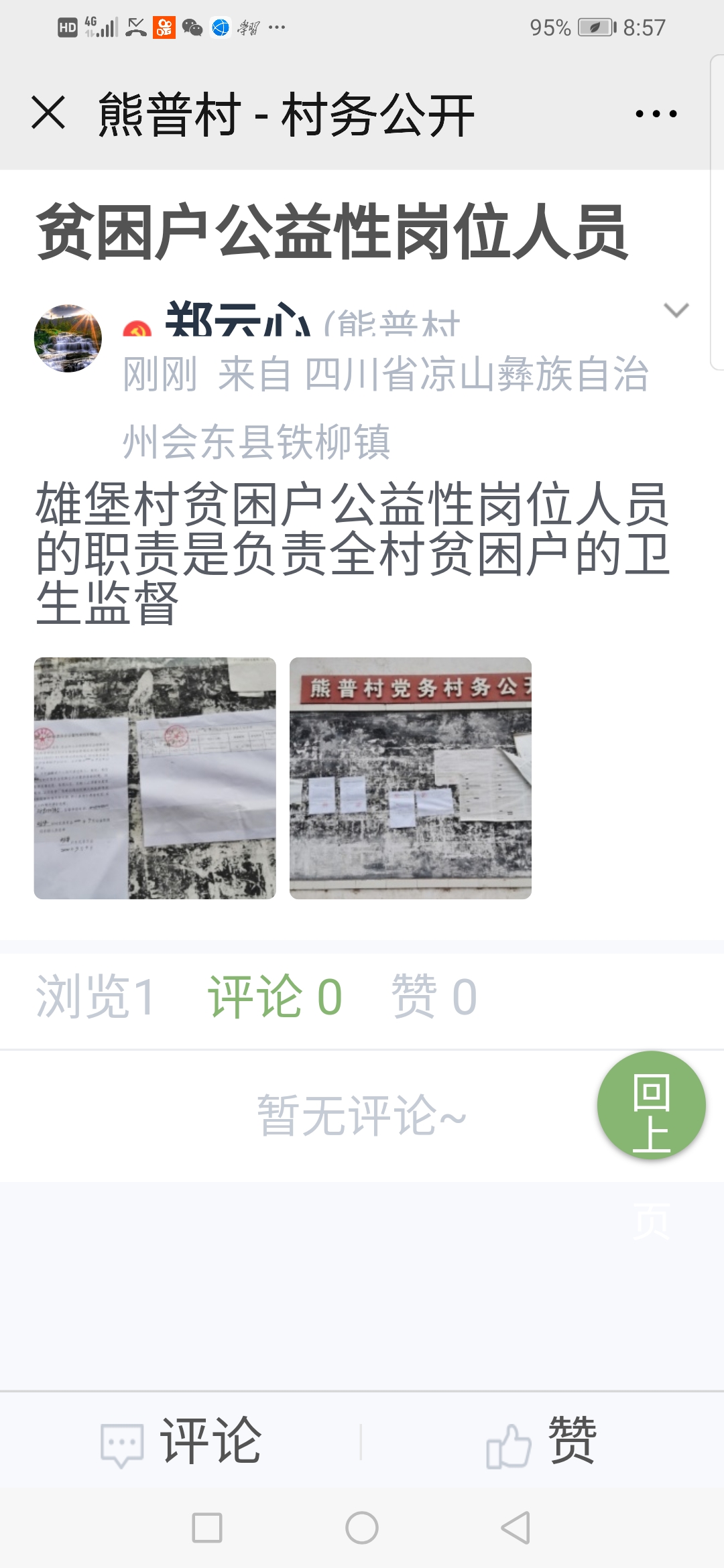This screenshot has width=724, height=1568.
Task: Expand the post options chevron
Action: pos(675,310)
